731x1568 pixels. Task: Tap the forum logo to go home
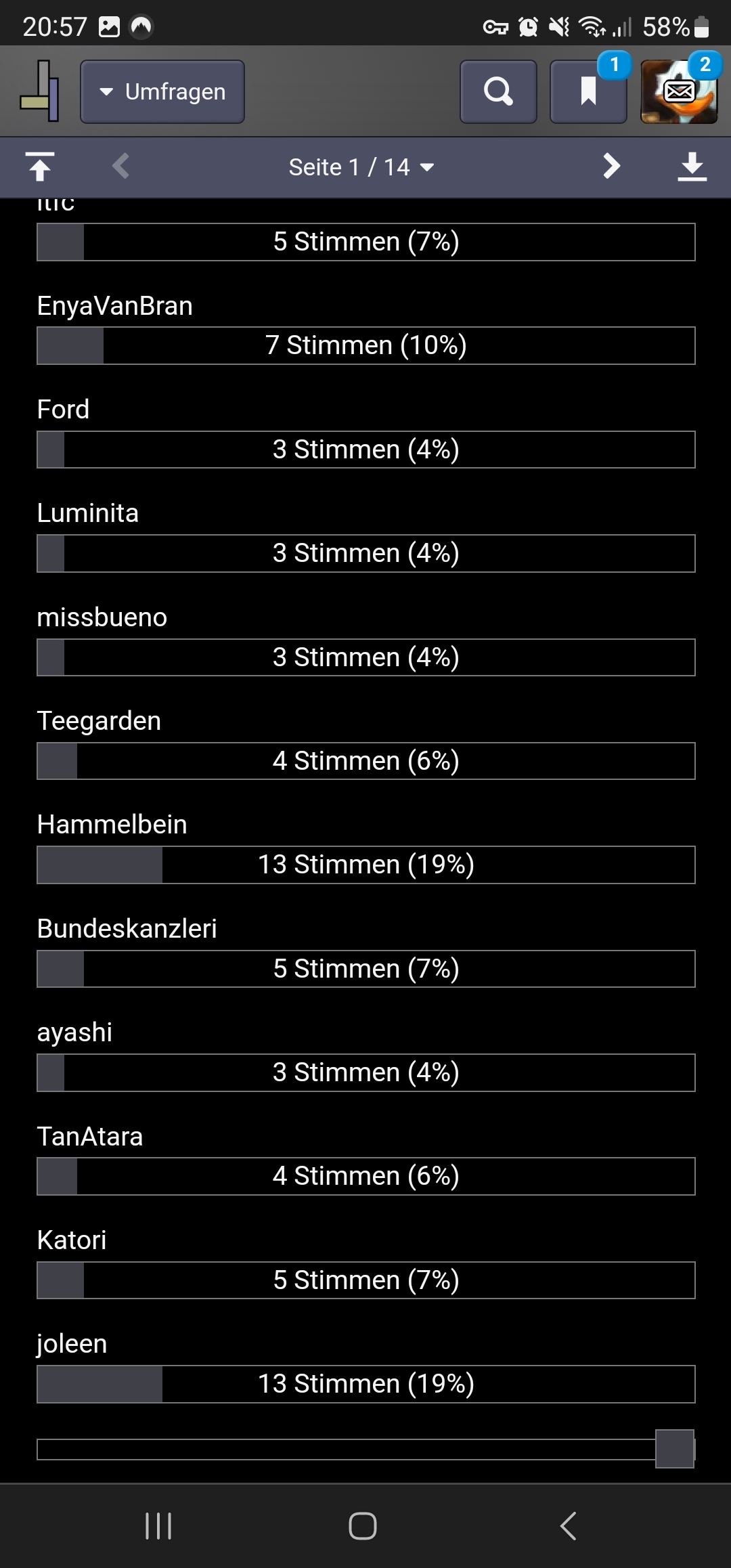[x=40, y=91]
